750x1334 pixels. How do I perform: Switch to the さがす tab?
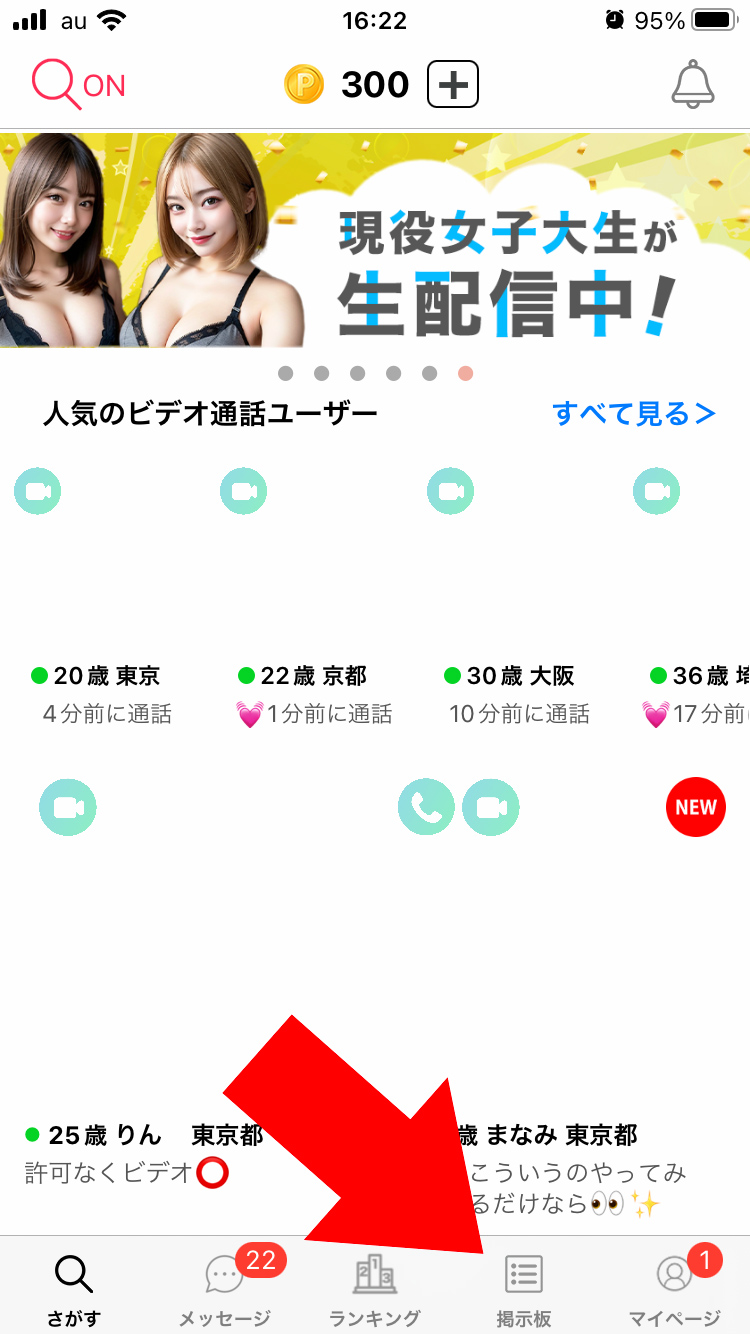tap(74, 1289)
